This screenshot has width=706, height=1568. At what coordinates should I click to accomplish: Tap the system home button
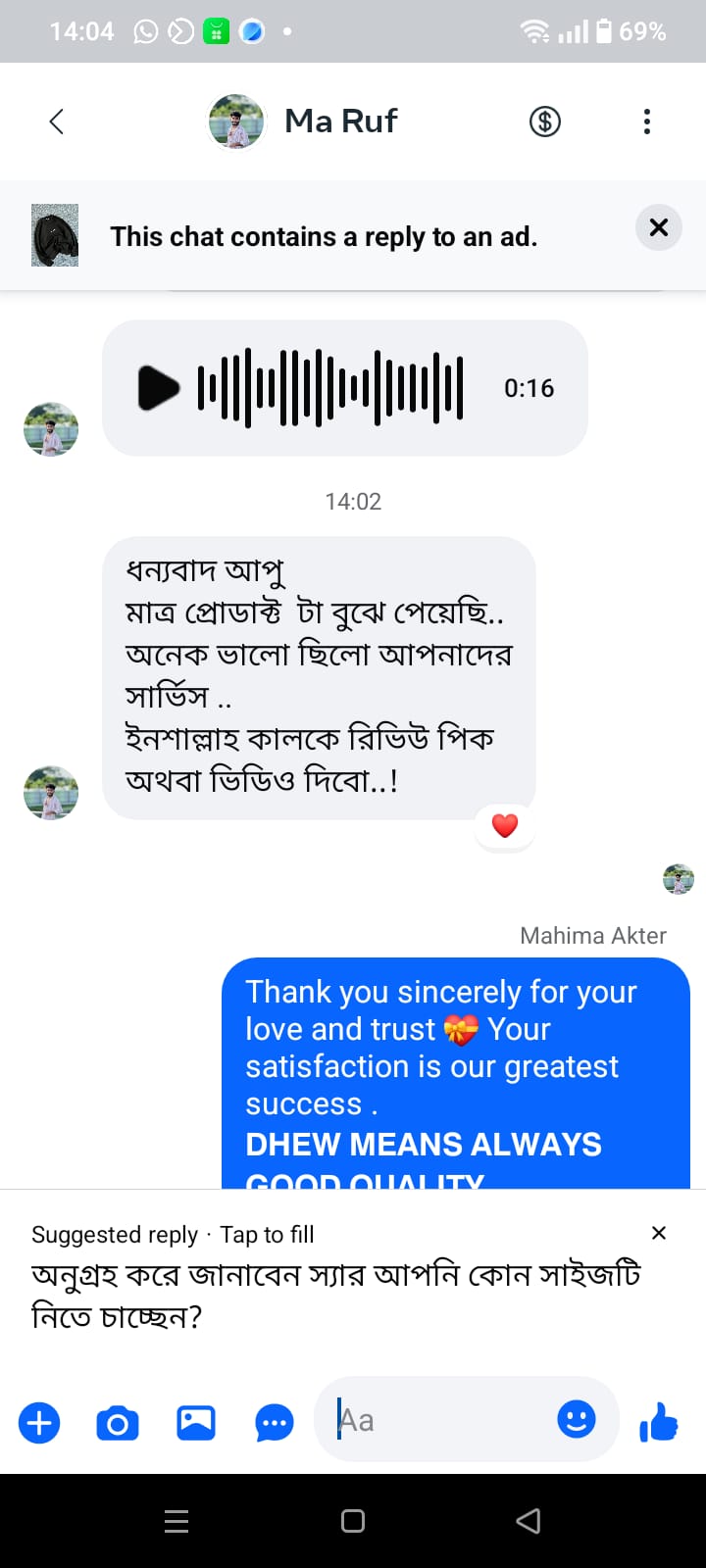(353, 1521)
